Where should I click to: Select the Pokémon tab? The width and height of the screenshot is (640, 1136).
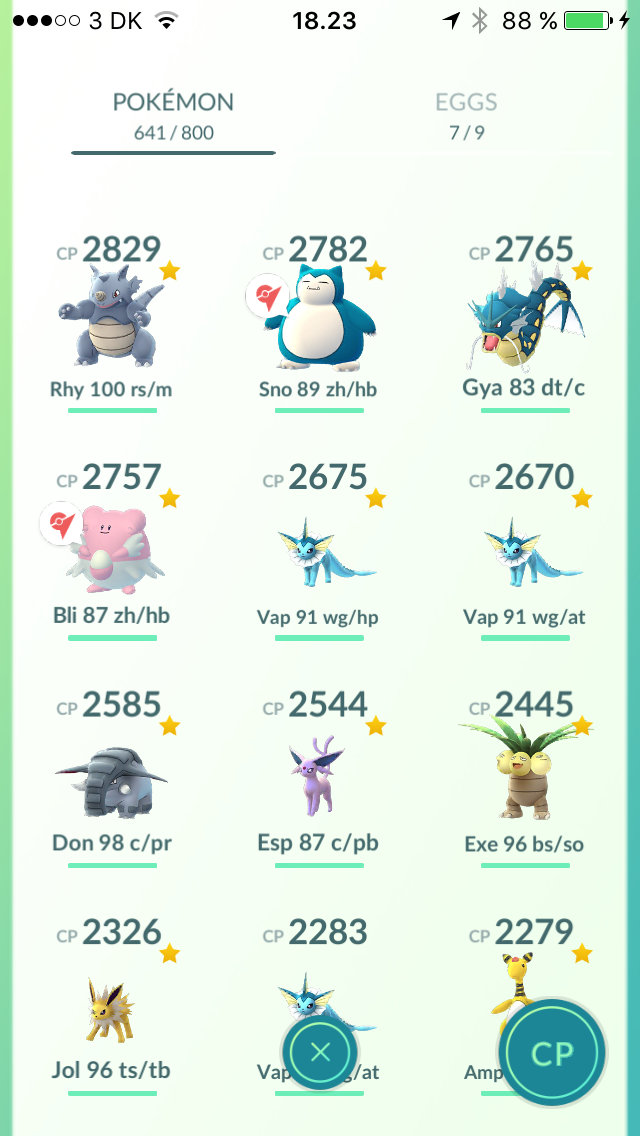tap(173, 114)
